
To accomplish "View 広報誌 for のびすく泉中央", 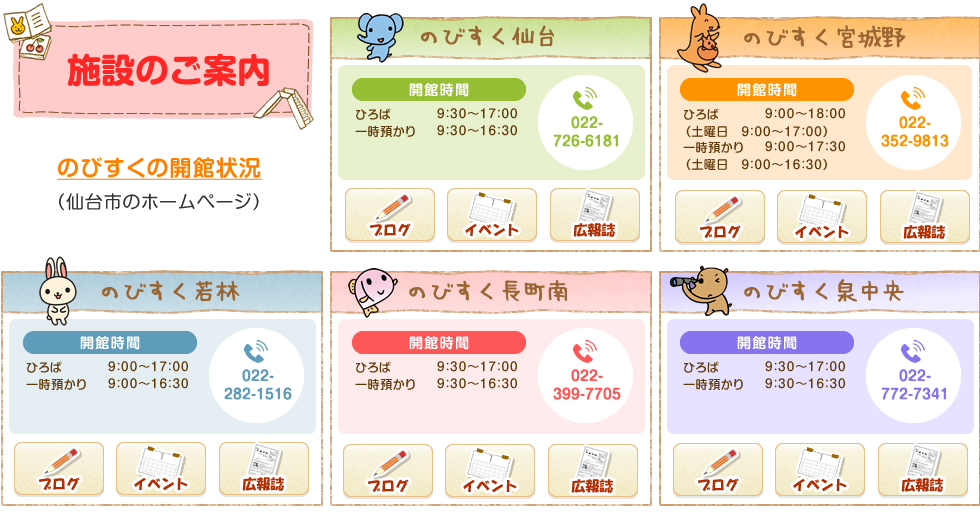I will click(x=922, y=470).
